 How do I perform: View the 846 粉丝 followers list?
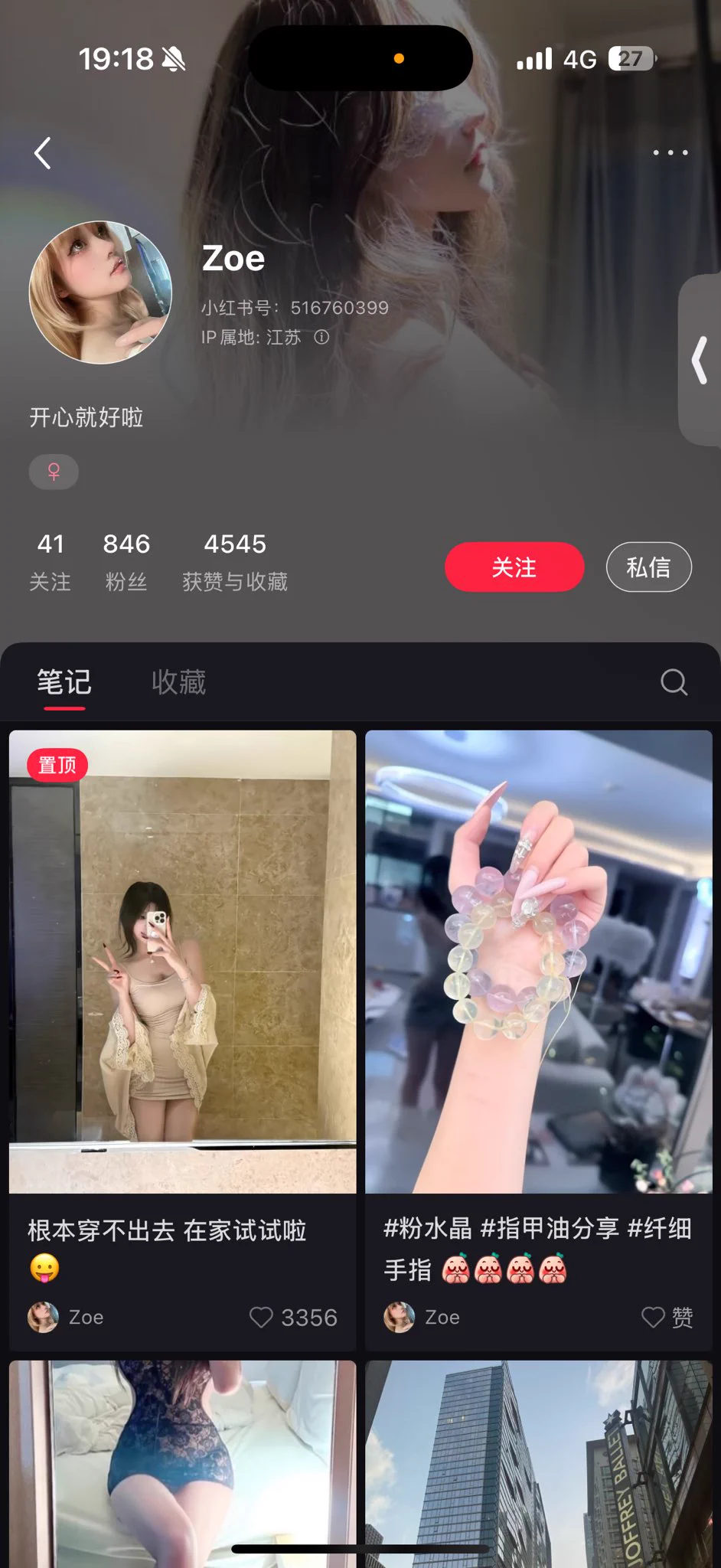126,561
